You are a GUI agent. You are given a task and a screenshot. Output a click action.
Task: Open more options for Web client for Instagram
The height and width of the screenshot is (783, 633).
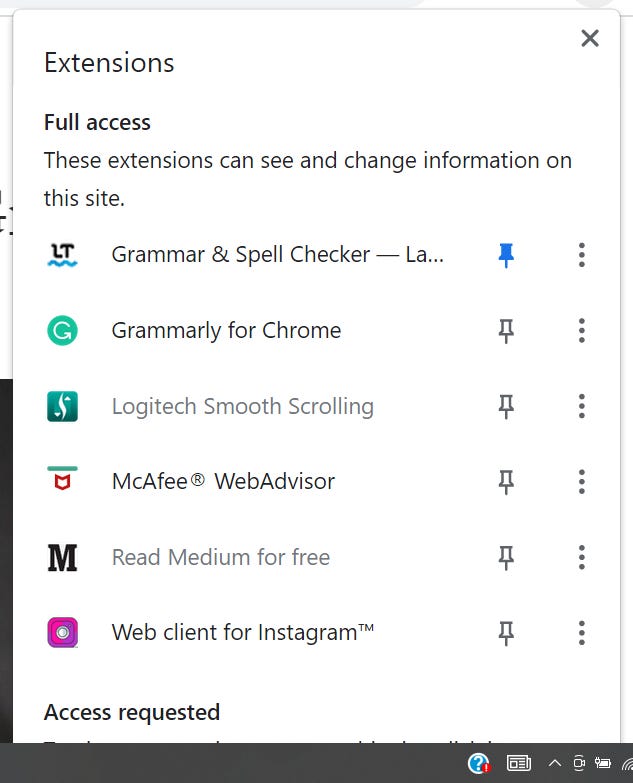582,633
